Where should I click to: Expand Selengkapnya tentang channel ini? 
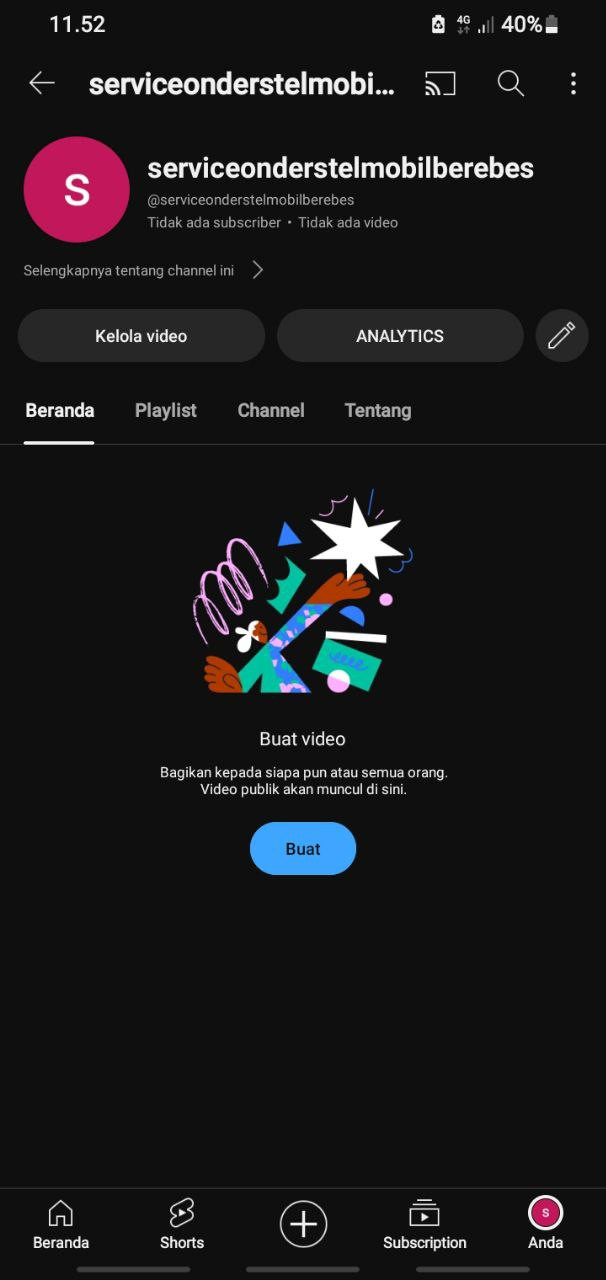point(144,270)
